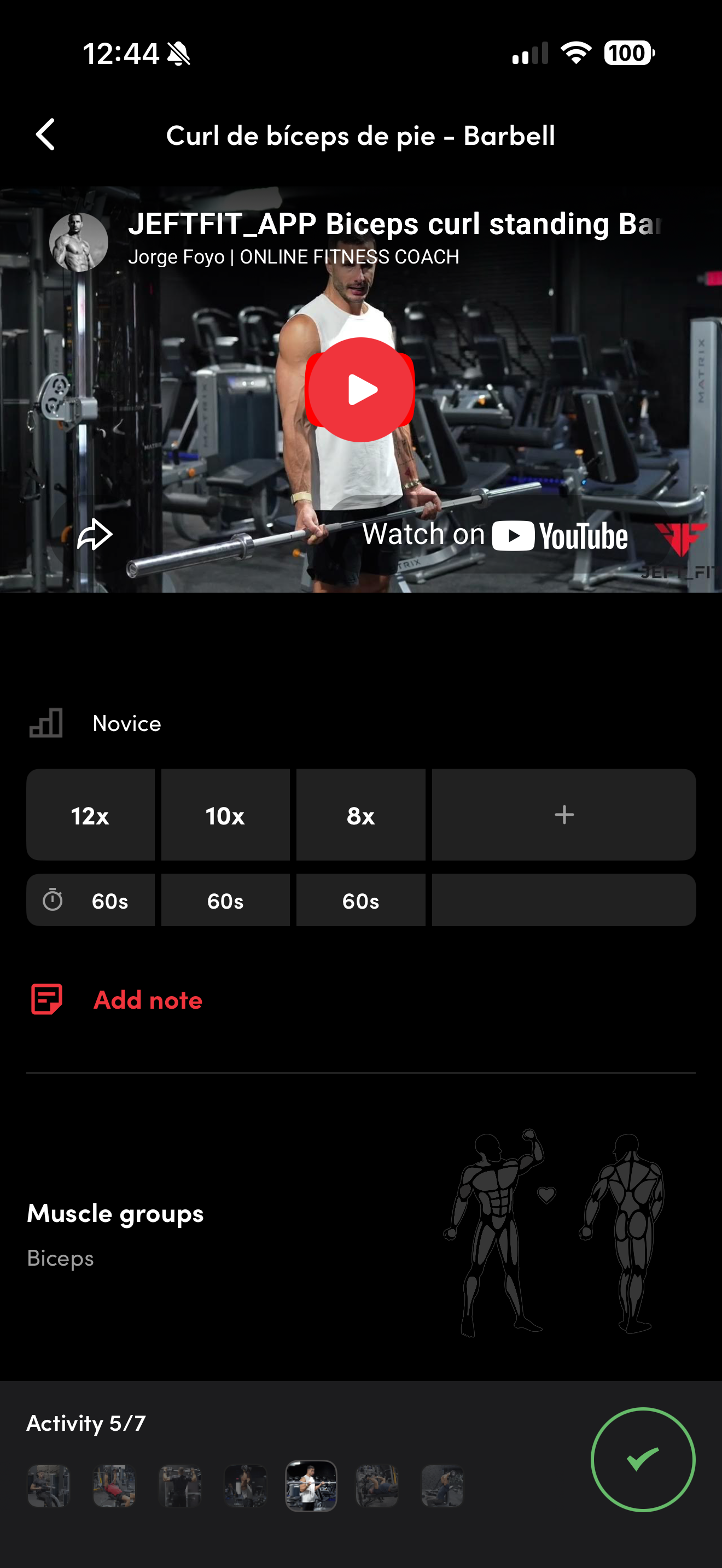722x1568 pixels.
Task: Watch the video on YouTube
Action: [x=496, y=536]
